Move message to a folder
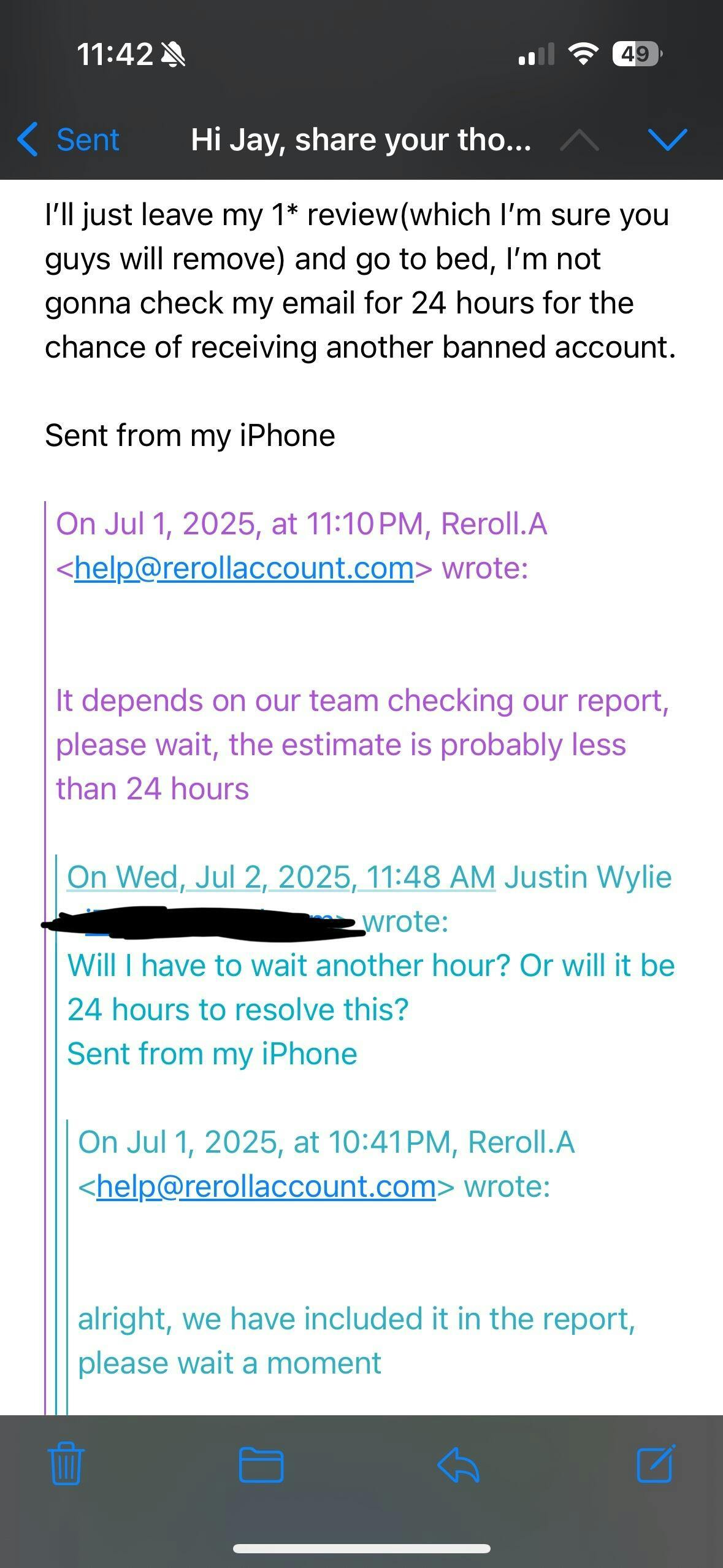Image resolution: width=723 pixels, height=1568 pixels. tap(261, 1464)
